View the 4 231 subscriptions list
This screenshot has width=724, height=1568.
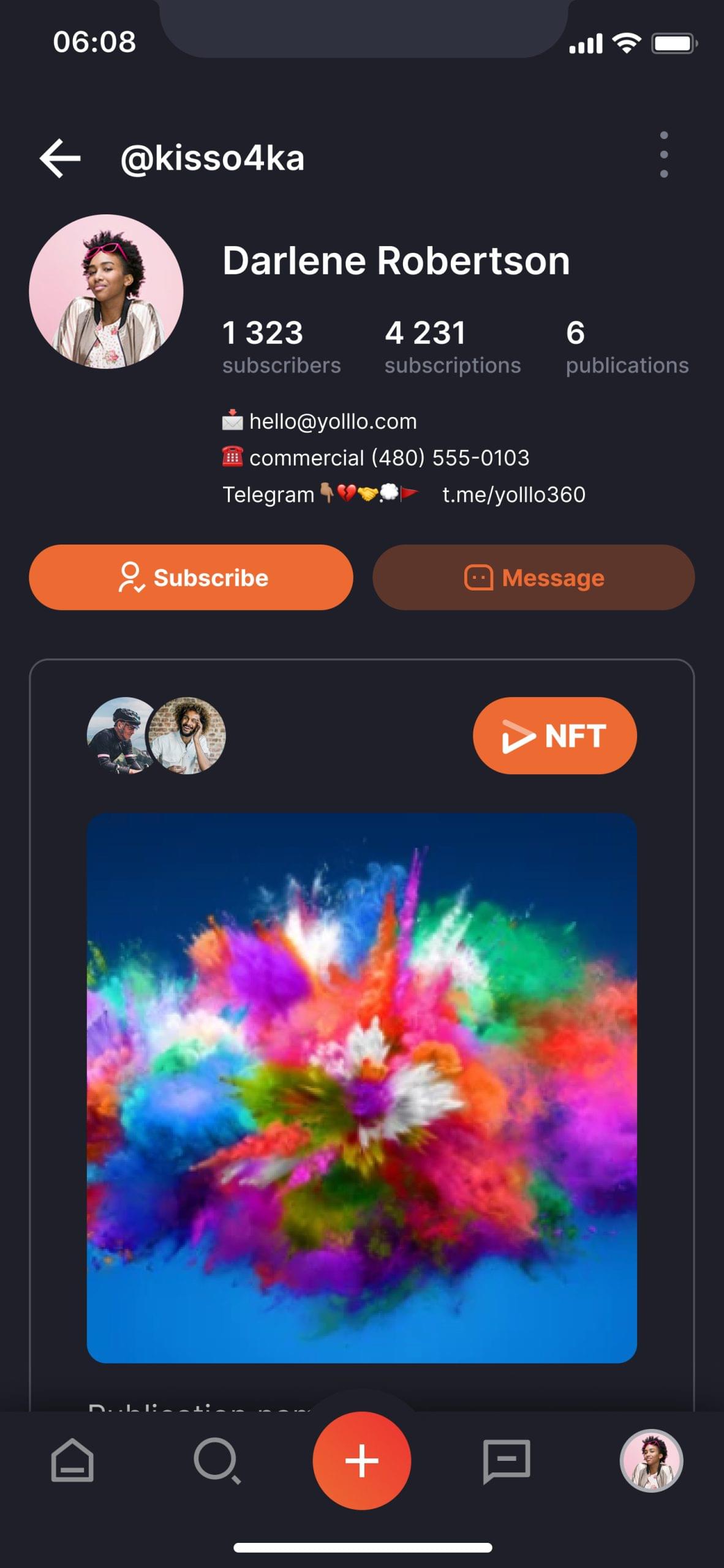[452, 346]
